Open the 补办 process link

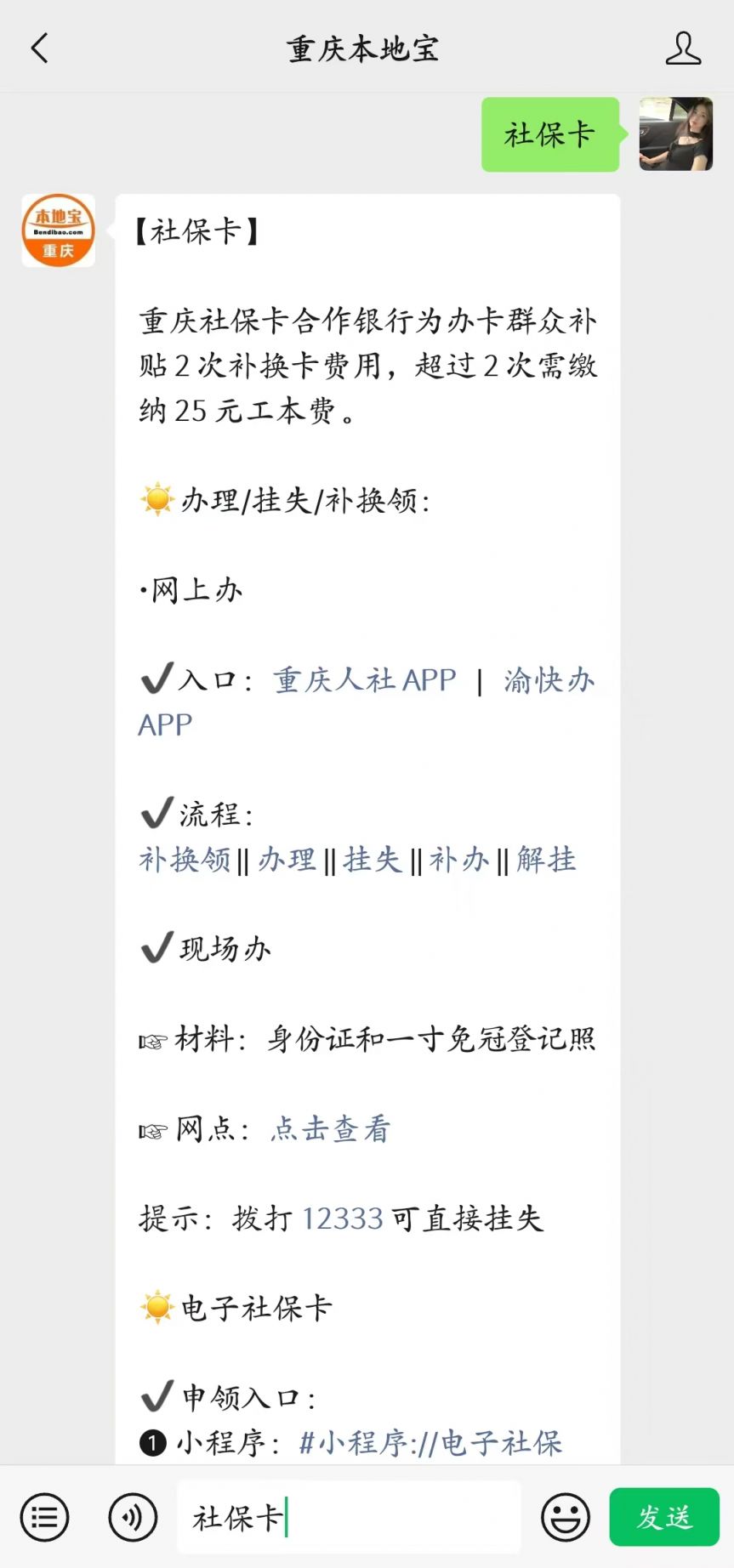pyautogui.click(x=459, y=860)
